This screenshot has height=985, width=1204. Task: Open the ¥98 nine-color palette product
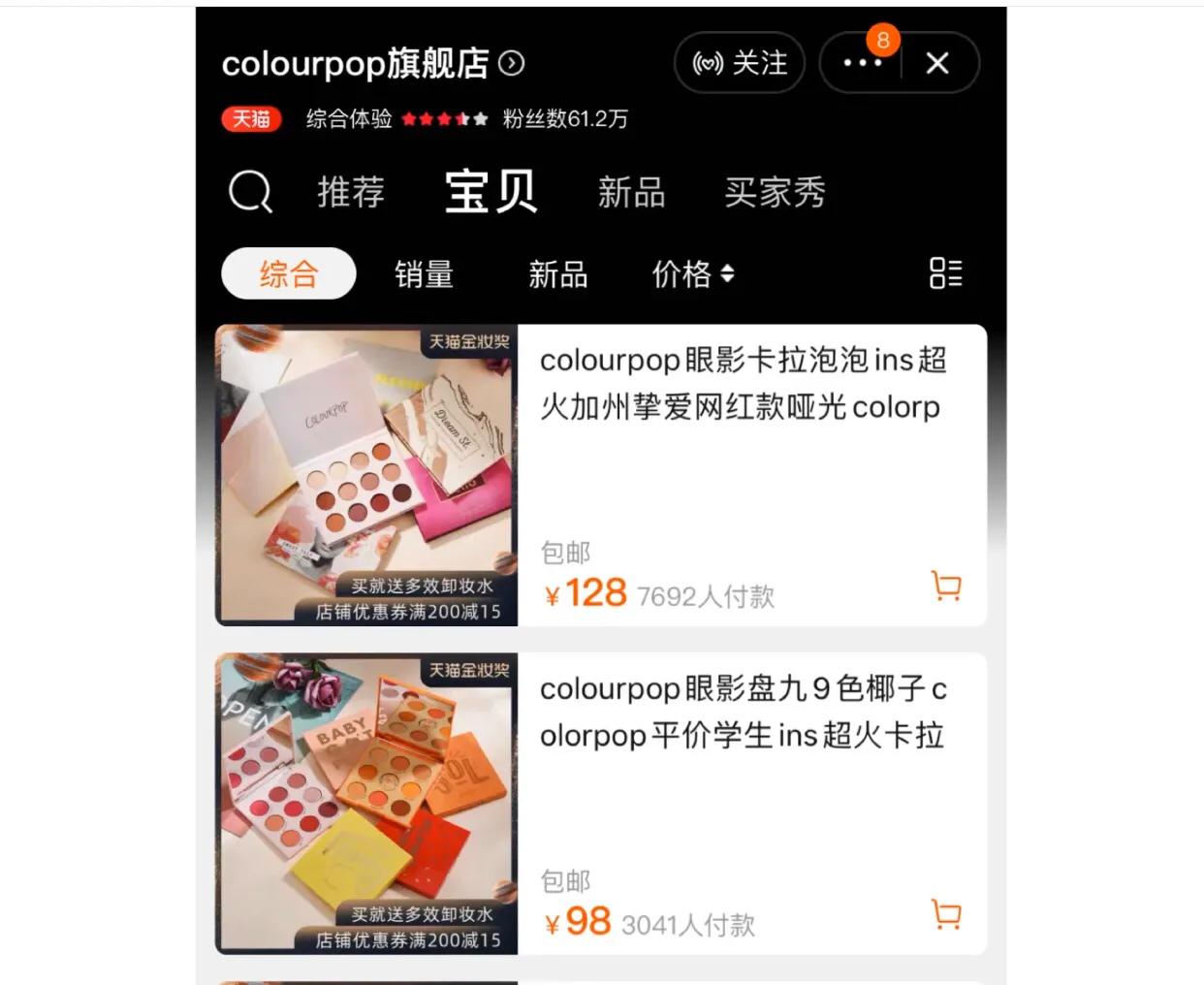click(742, 712)
